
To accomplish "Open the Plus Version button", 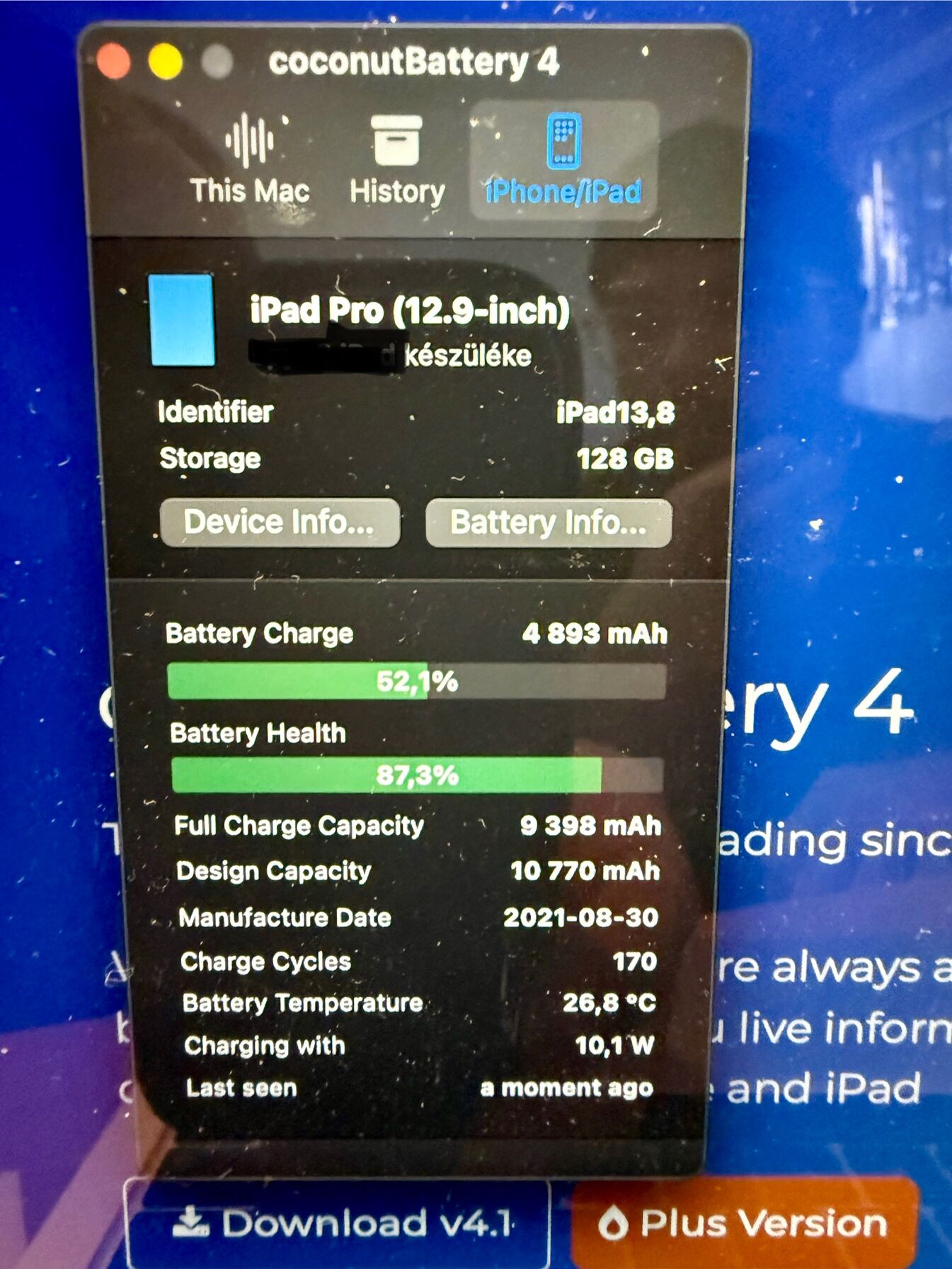I will [745, 1223].
